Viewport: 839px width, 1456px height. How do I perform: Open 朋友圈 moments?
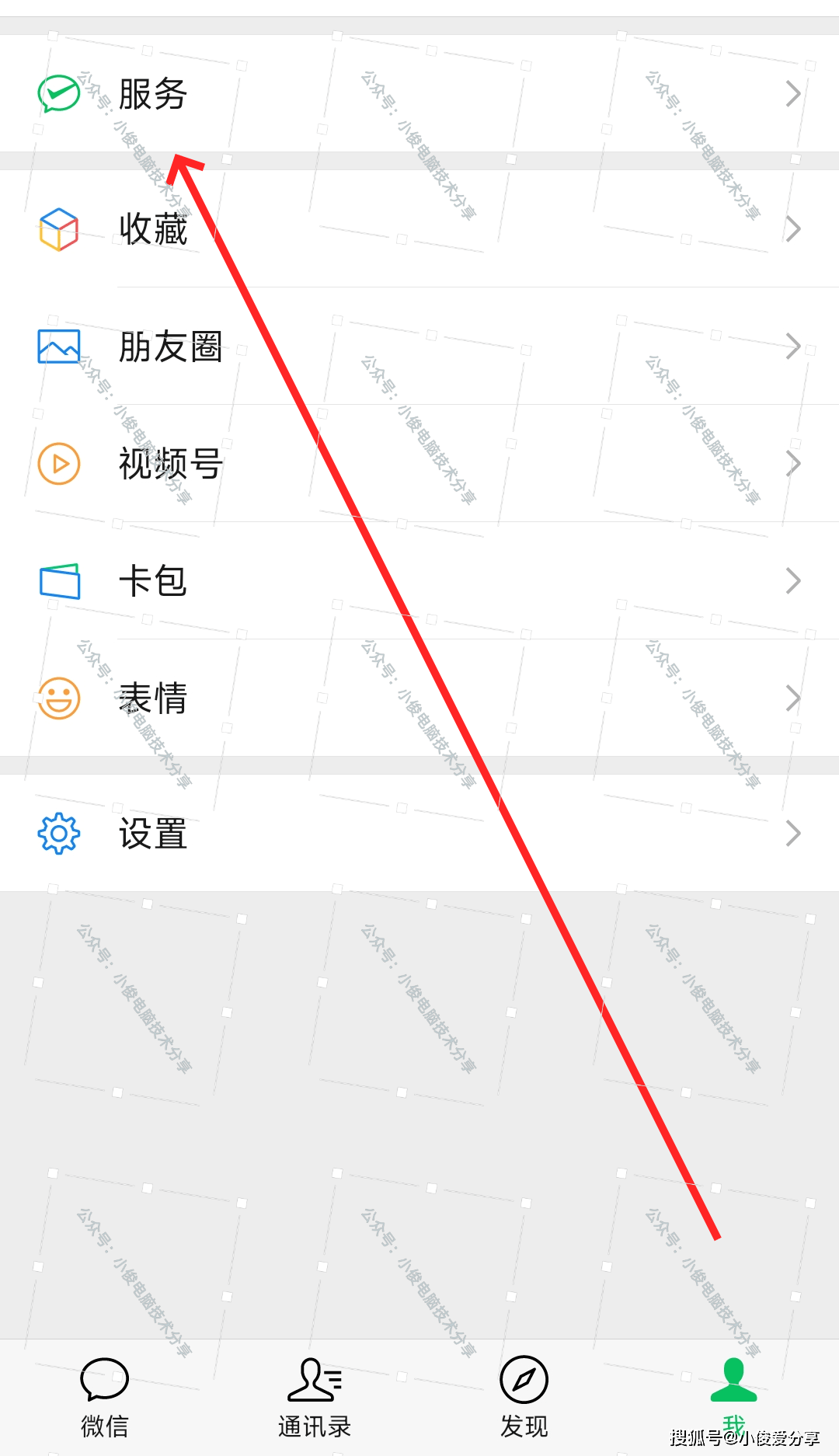[x=419, y=347]
